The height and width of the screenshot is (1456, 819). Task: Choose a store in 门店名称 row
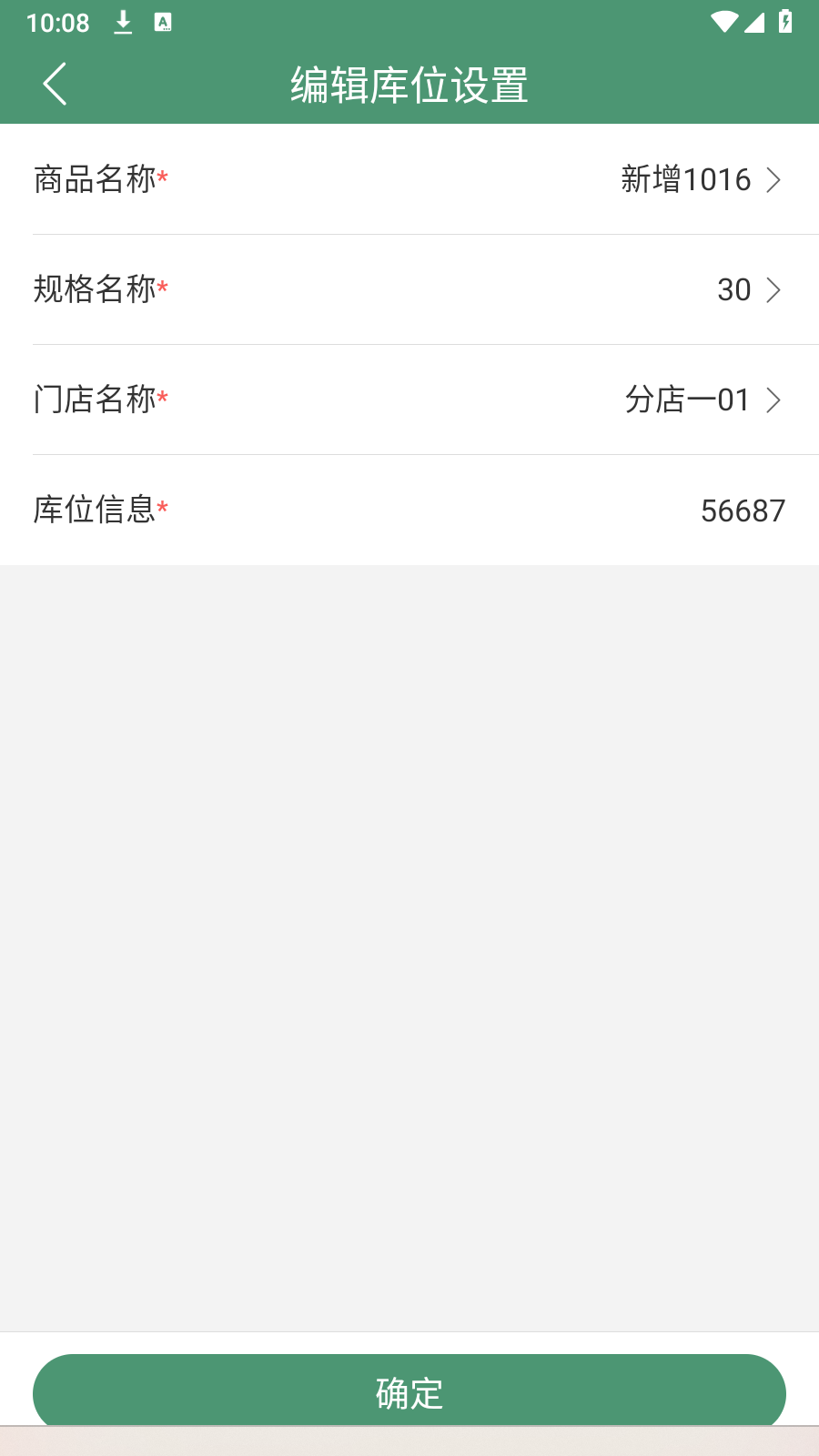coord(409,399)
